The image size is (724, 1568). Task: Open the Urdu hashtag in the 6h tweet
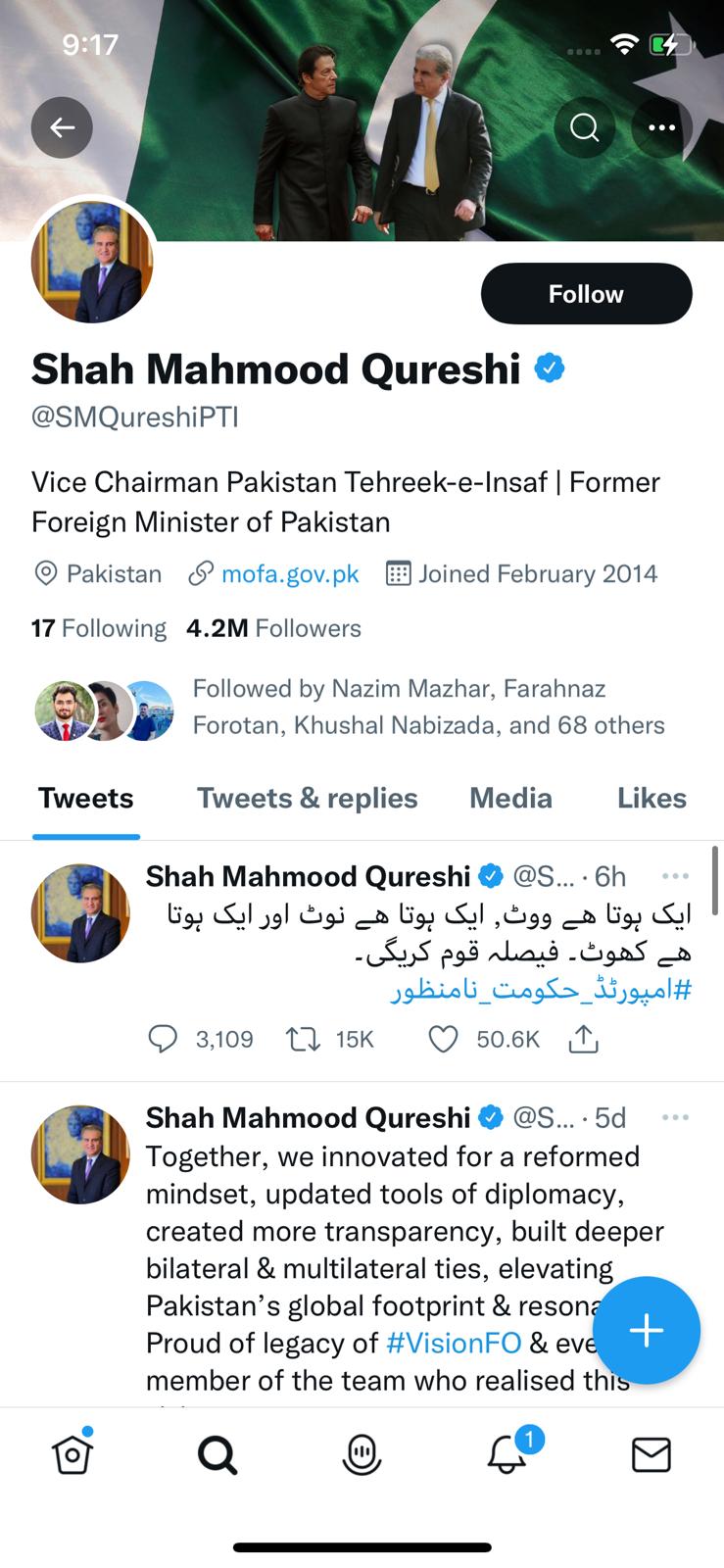[541, 991]
